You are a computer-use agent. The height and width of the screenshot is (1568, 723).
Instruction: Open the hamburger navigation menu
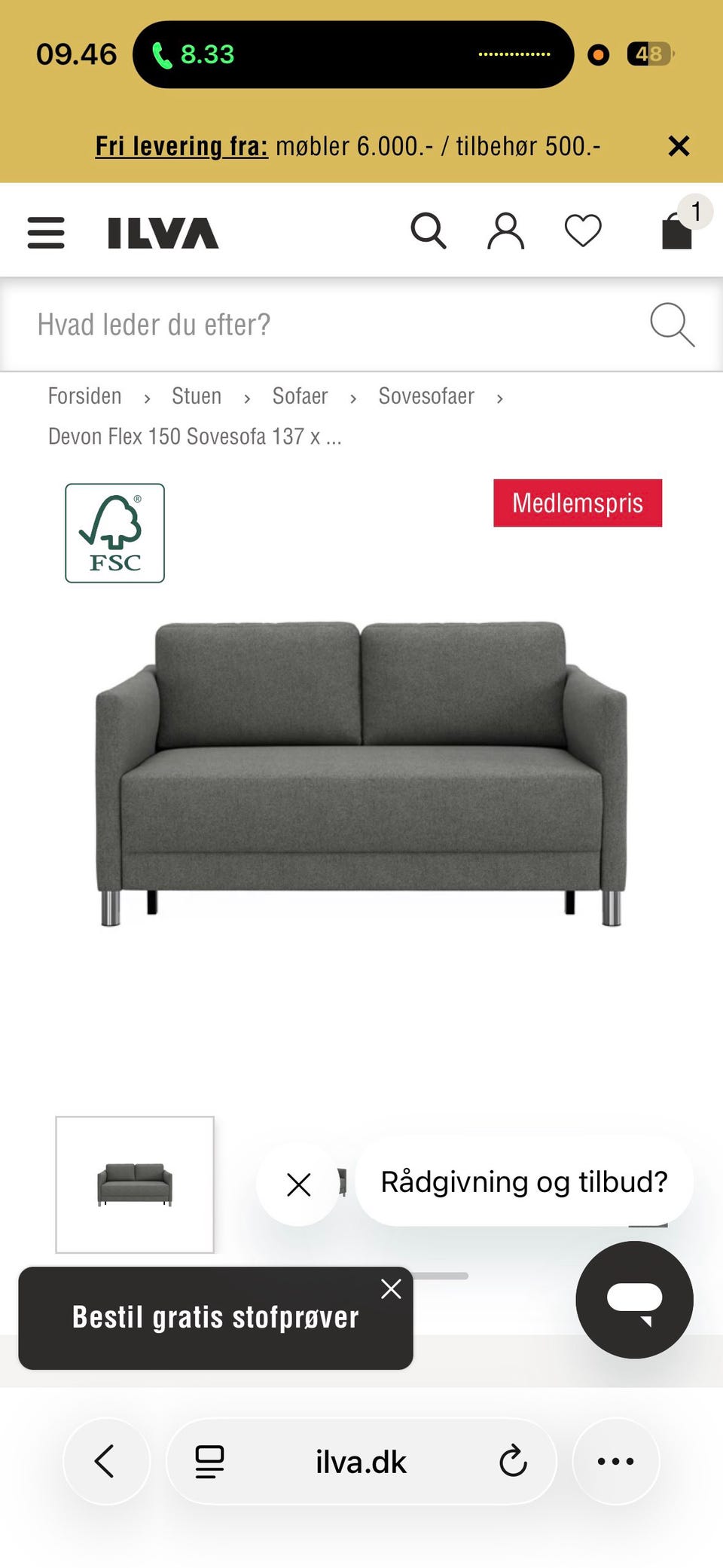click(45, 233)
